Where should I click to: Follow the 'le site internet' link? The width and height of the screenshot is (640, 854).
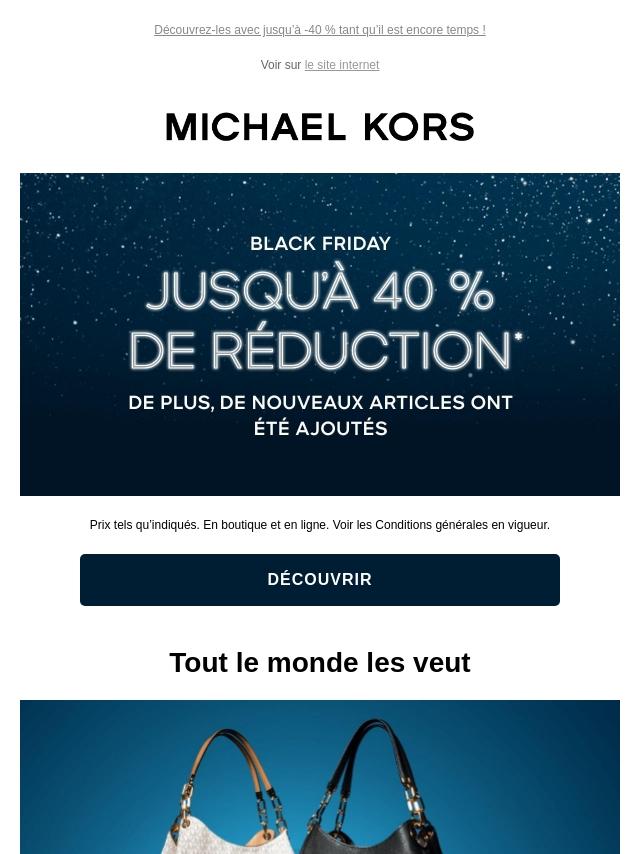click(x=342, y=65)
